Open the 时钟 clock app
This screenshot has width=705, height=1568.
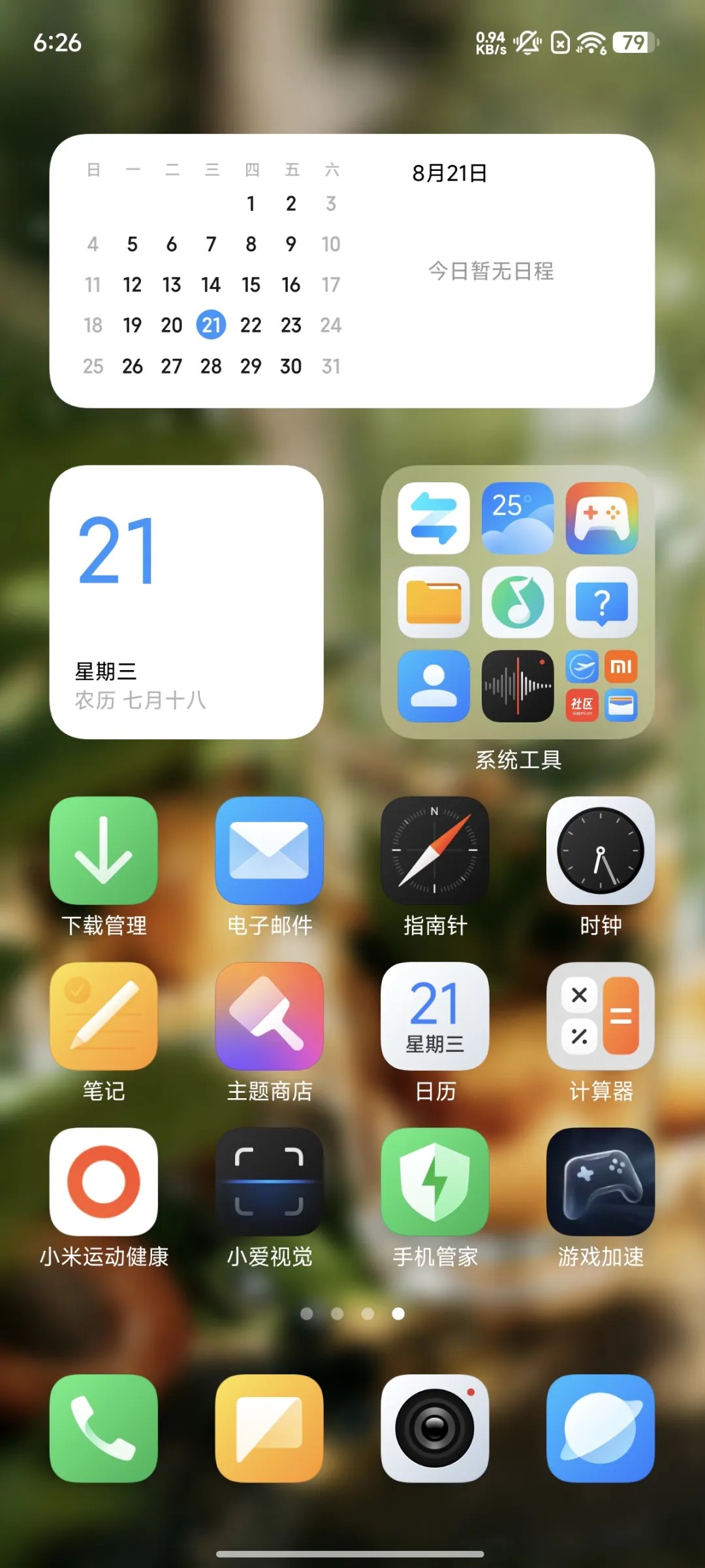coord(600,850)
